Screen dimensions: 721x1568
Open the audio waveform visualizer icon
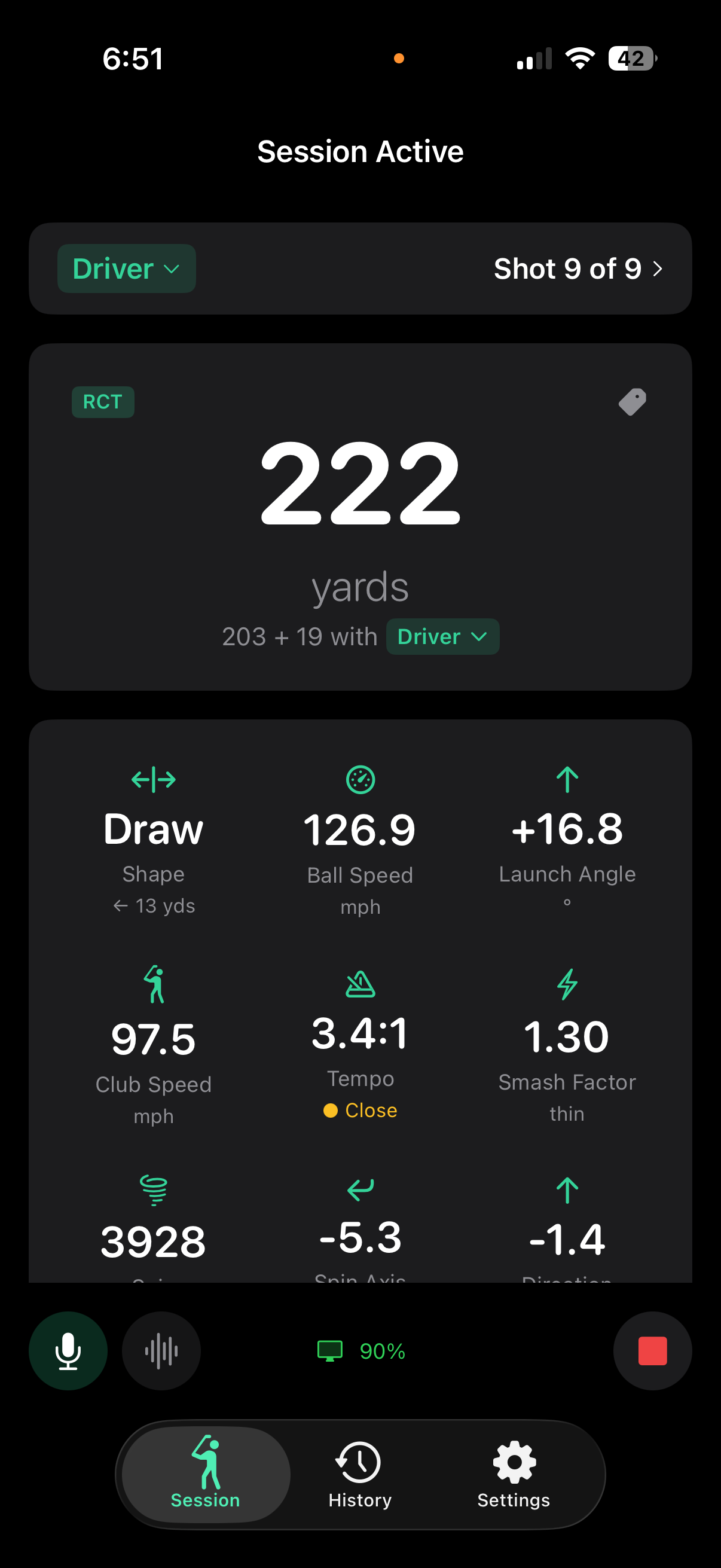coord(161,1352)
